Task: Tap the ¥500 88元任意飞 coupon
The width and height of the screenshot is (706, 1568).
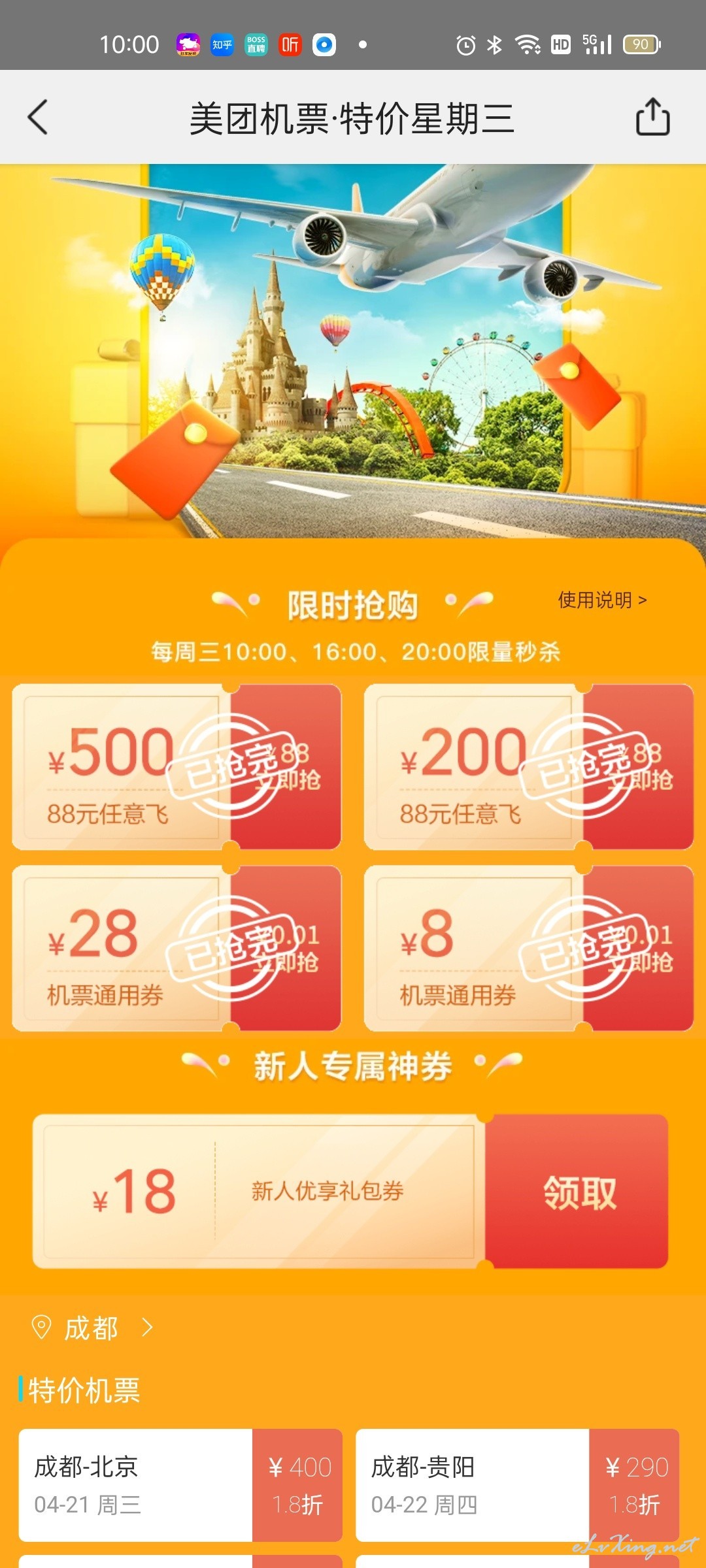Action: [x=176, y=767]
